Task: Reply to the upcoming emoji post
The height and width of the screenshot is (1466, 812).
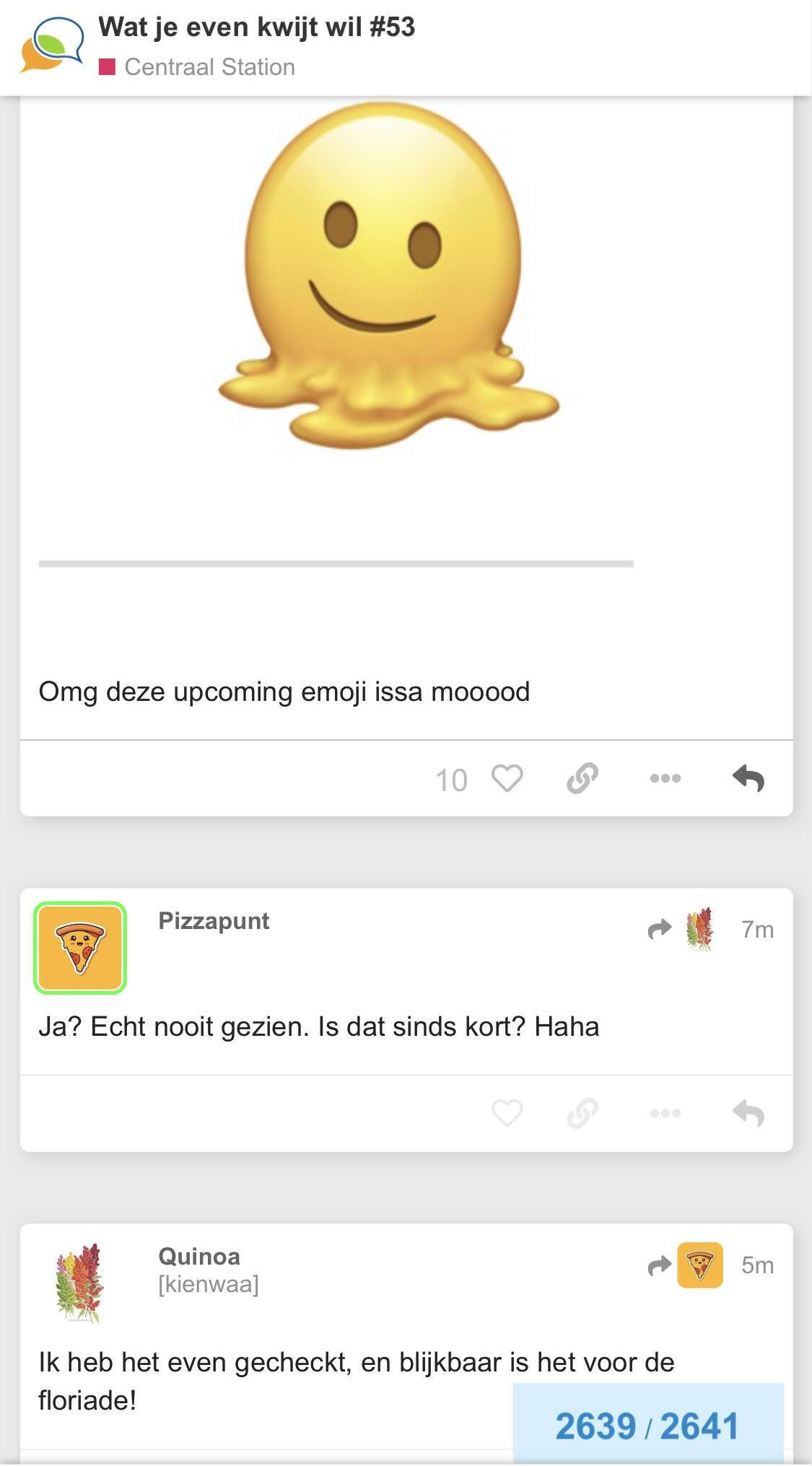Action: 748,779
